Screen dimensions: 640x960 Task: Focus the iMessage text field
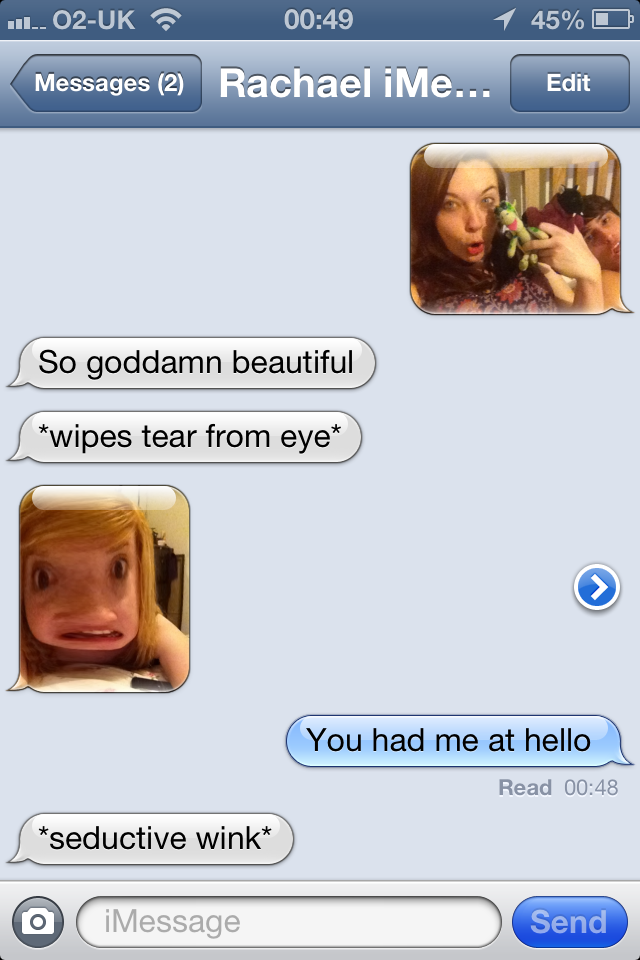coord(287,921)
